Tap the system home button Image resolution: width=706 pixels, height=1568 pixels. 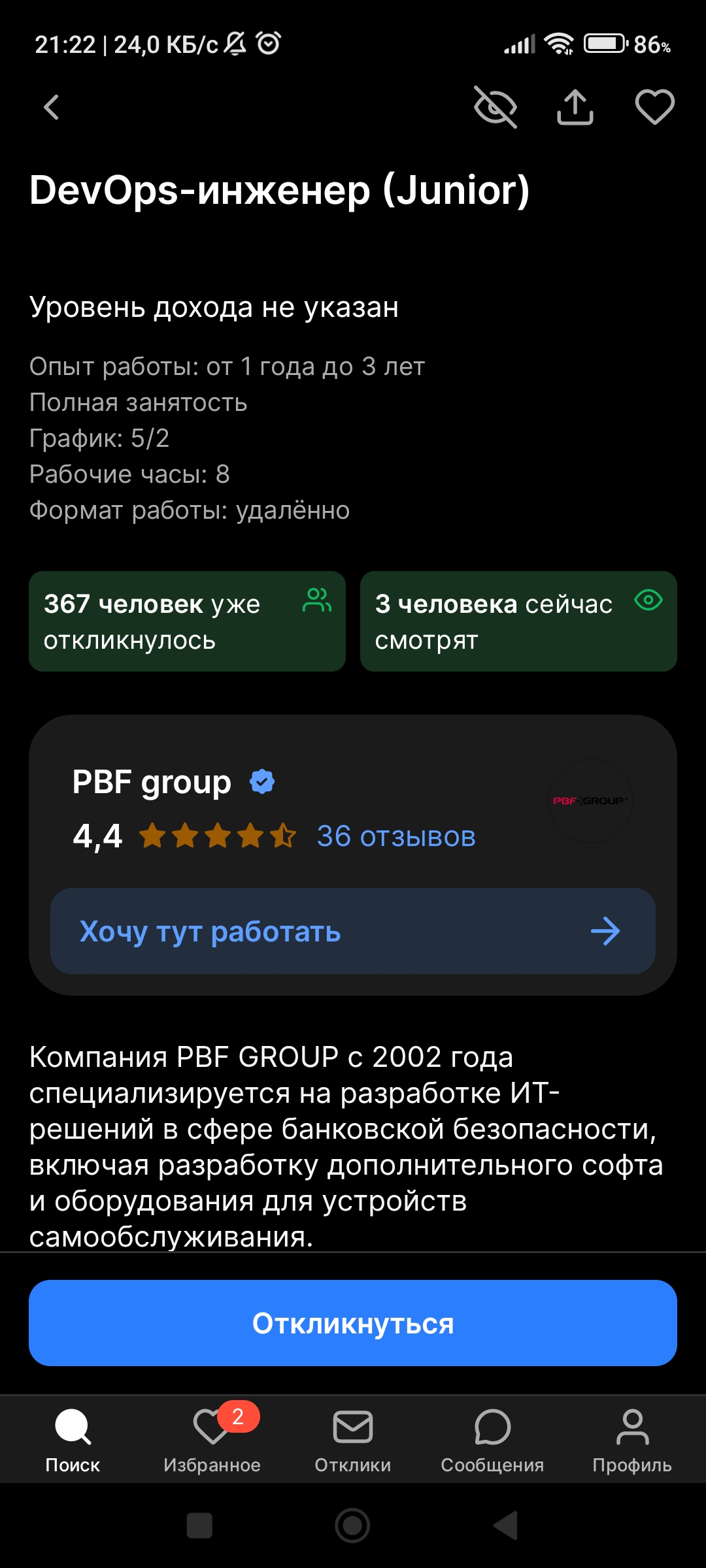pyautogui.click(x=352, y=1526)
